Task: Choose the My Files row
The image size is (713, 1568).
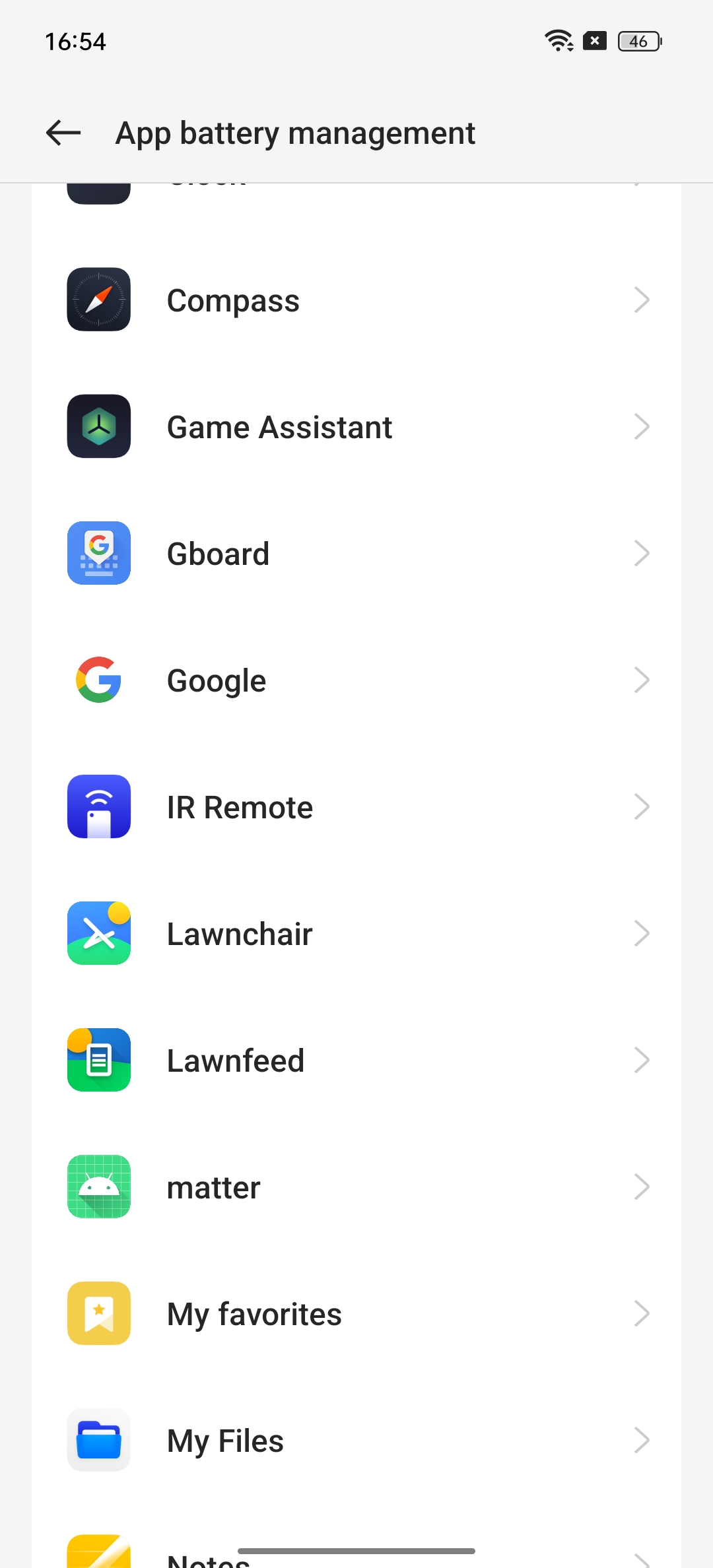Action: pos(356,1441)
